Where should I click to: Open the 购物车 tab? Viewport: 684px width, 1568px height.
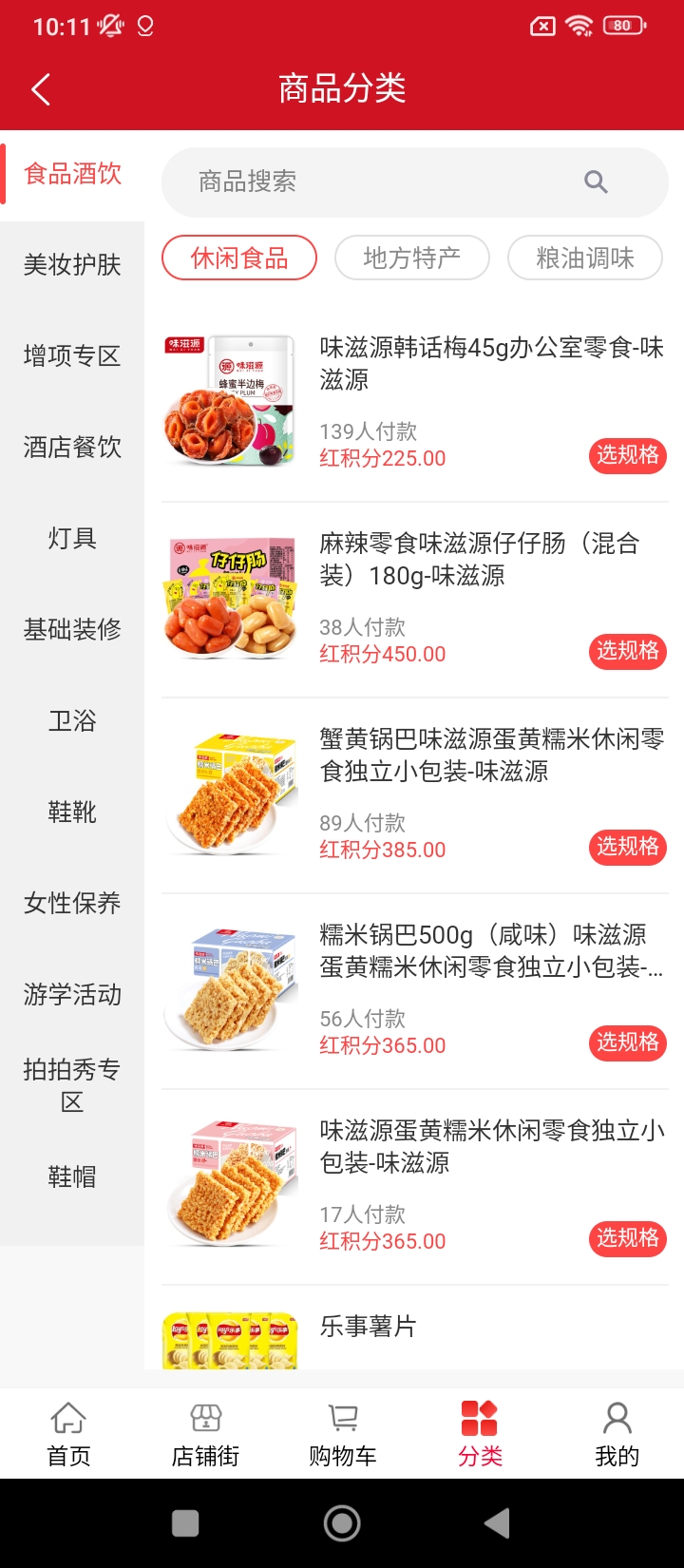click(x=342, y=1434)
